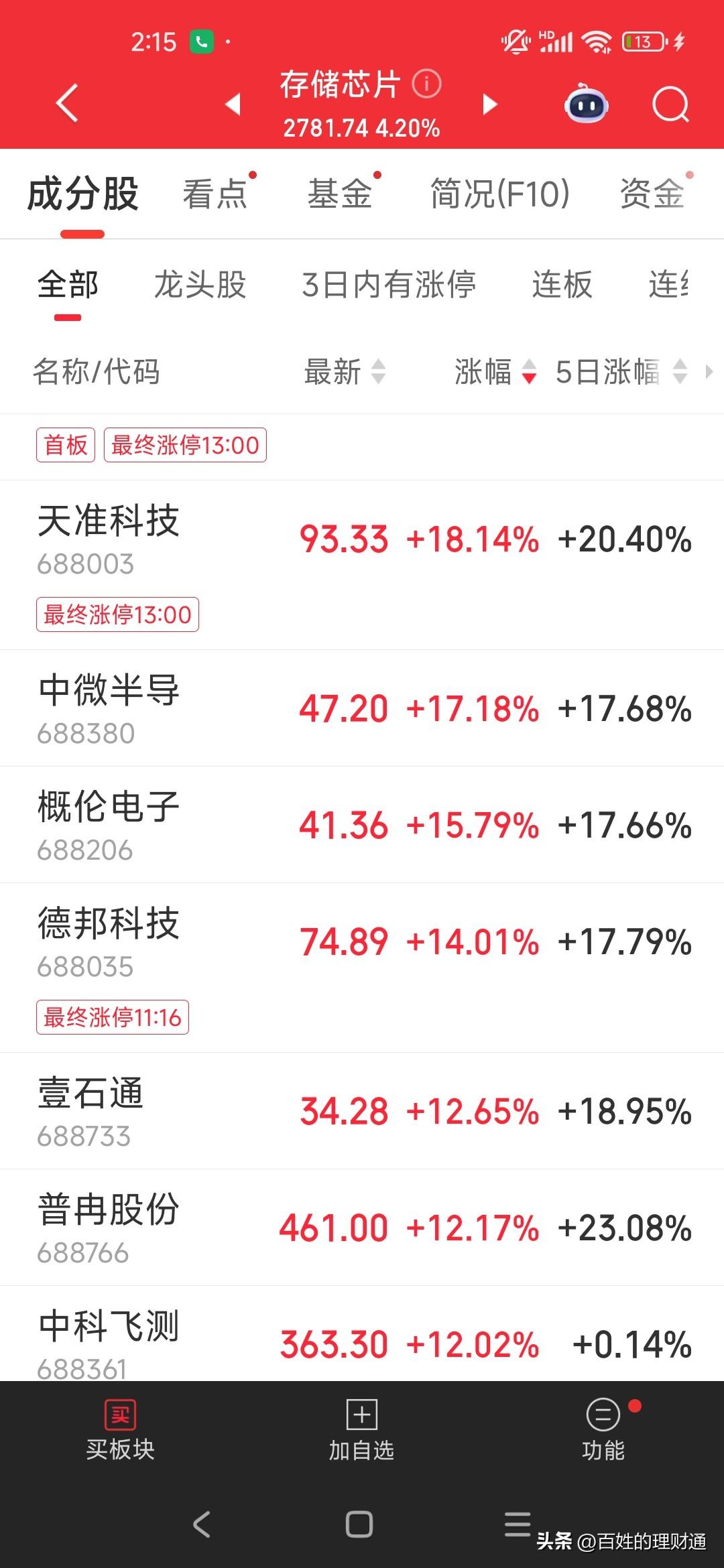Open the 中微半导 stock row
724x1568 pixels.
[362, 708]
